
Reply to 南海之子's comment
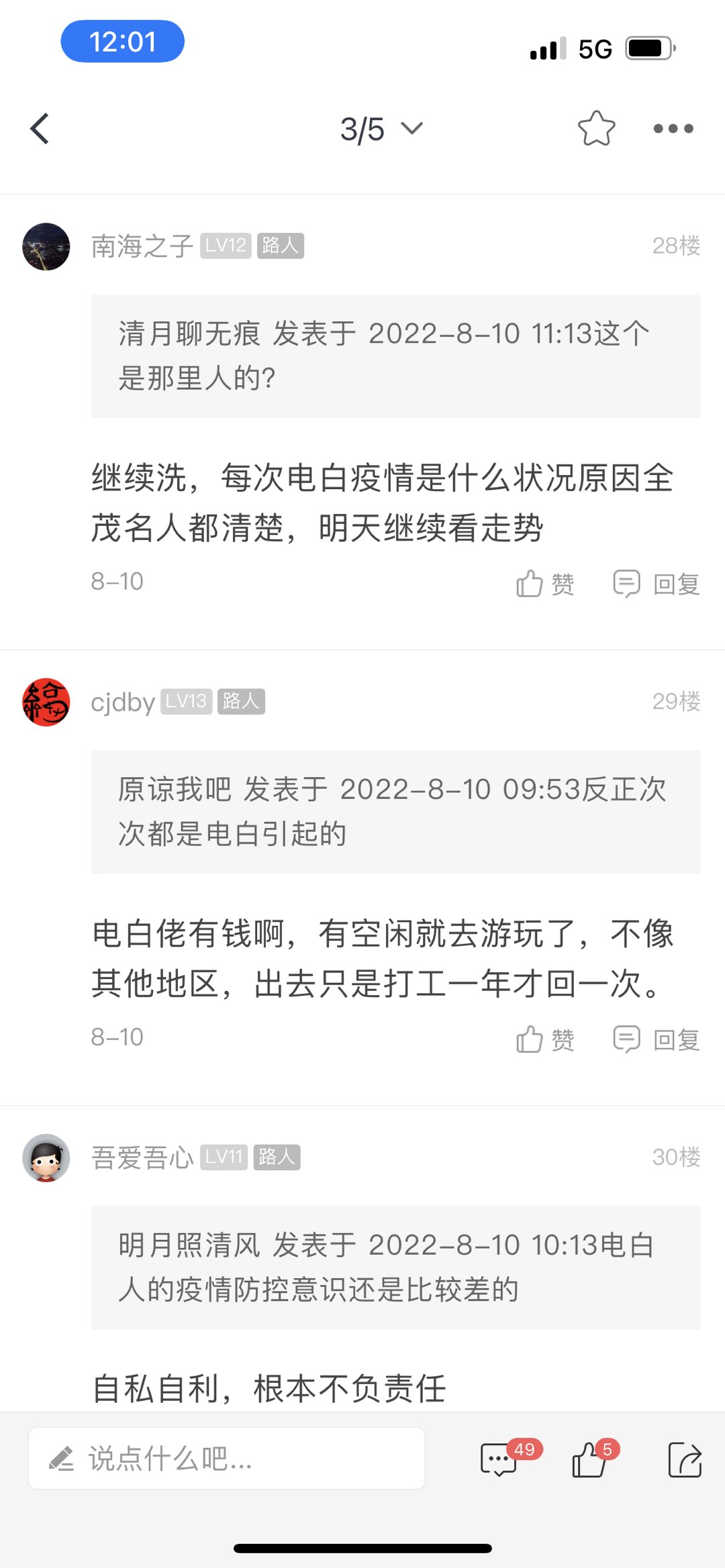[x=656, y=584]
